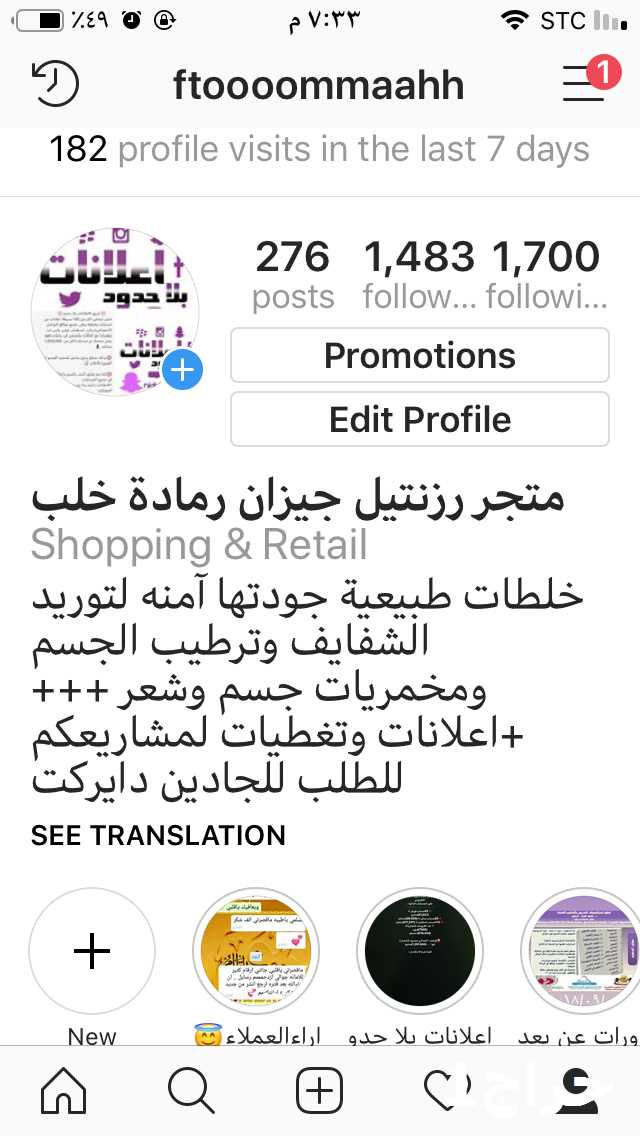This screenshot has height=1136, width=640.
Task: Switch to the Search tab
Action: pyautogui.click(x=191, y=1090)
